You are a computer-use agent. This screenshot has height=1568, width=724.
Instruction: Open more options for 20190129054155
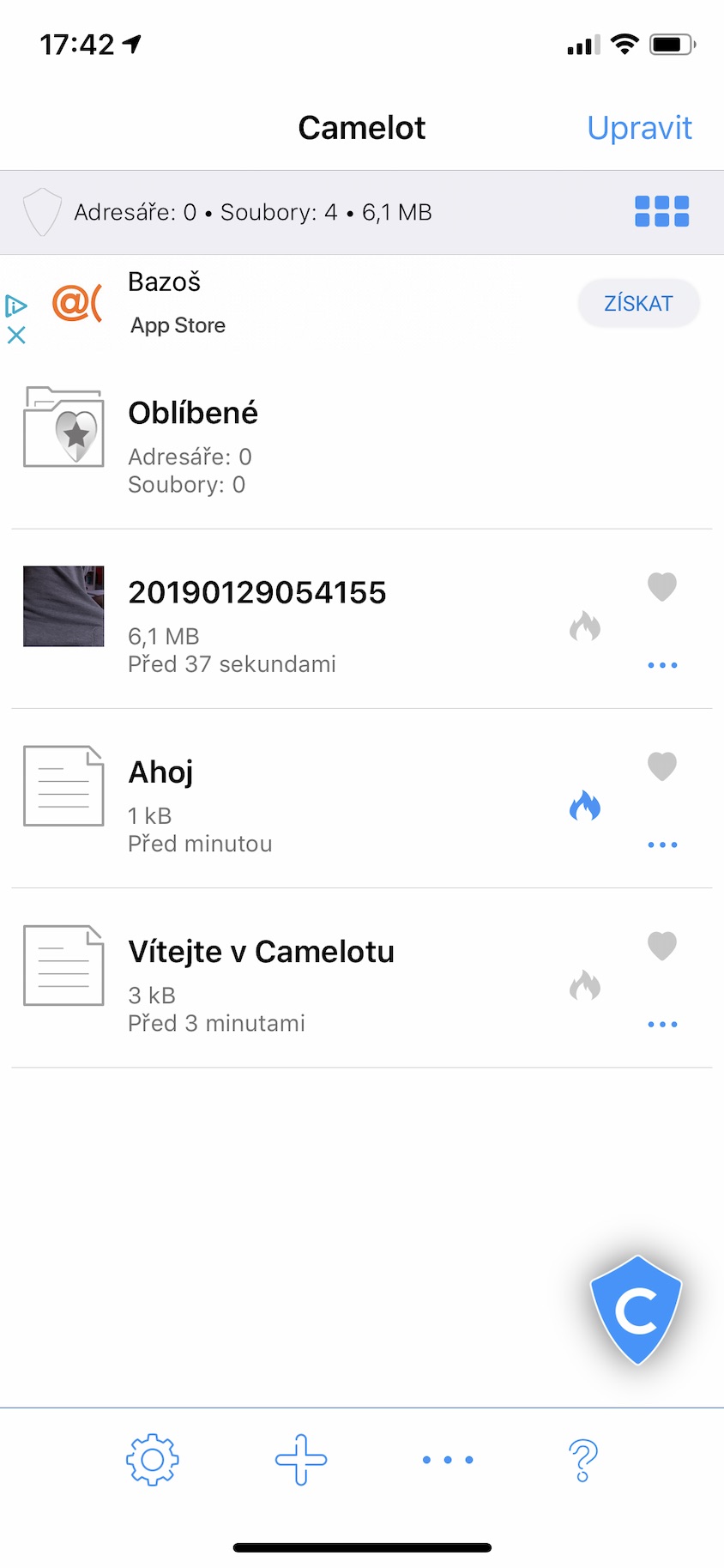point(662,665)
